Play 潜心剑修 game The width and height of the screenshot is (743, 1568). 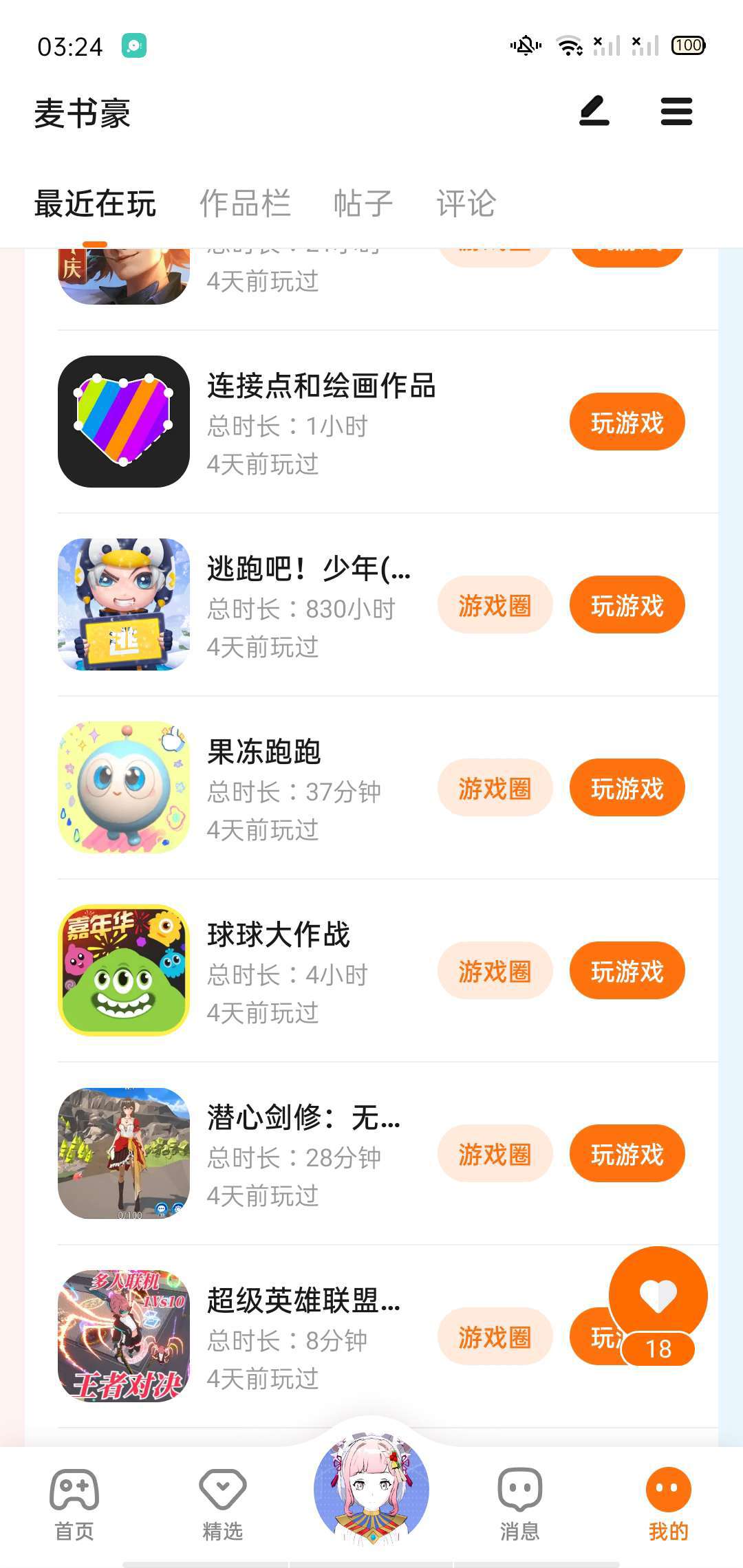627,1154
